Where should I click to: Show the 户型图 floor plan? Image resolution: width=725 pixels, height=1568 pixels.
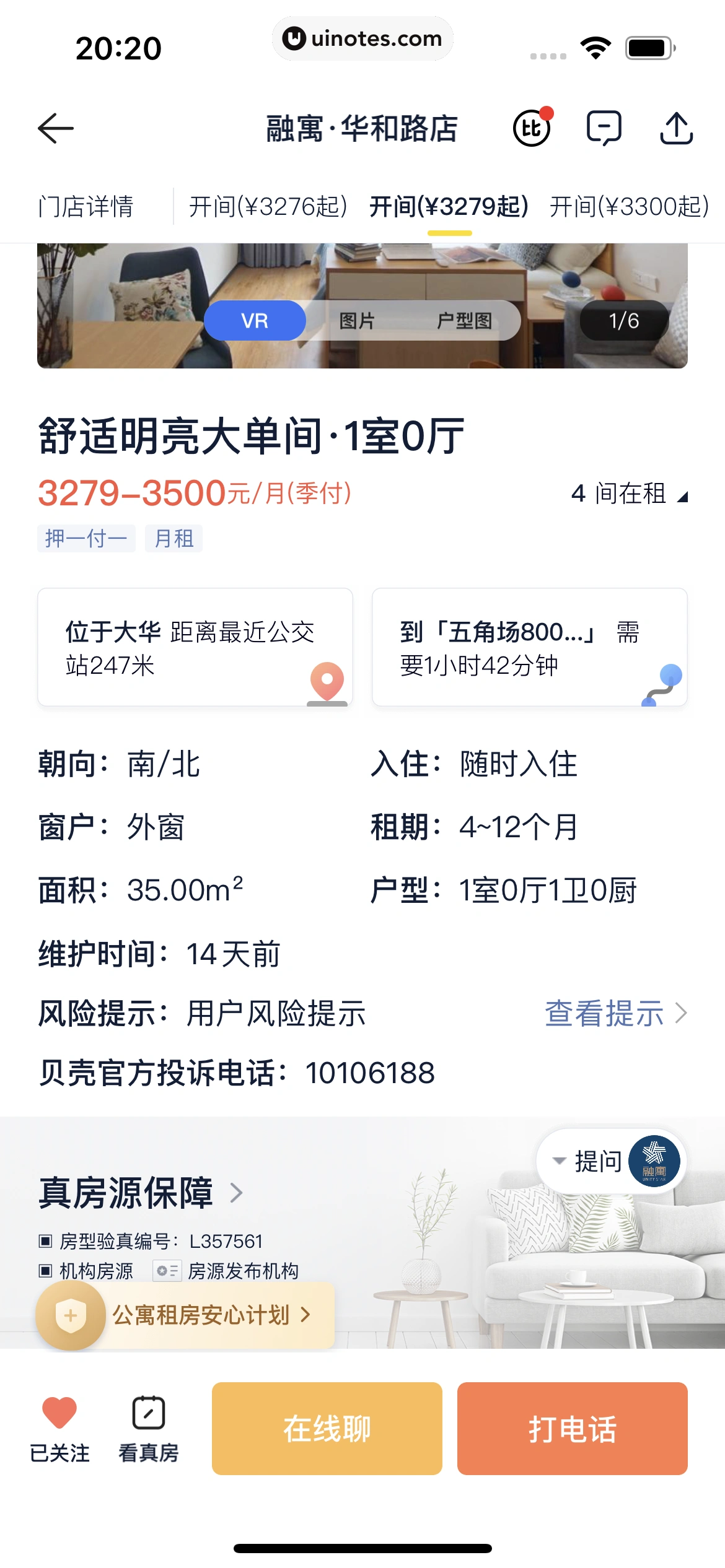tap(464, 321)
